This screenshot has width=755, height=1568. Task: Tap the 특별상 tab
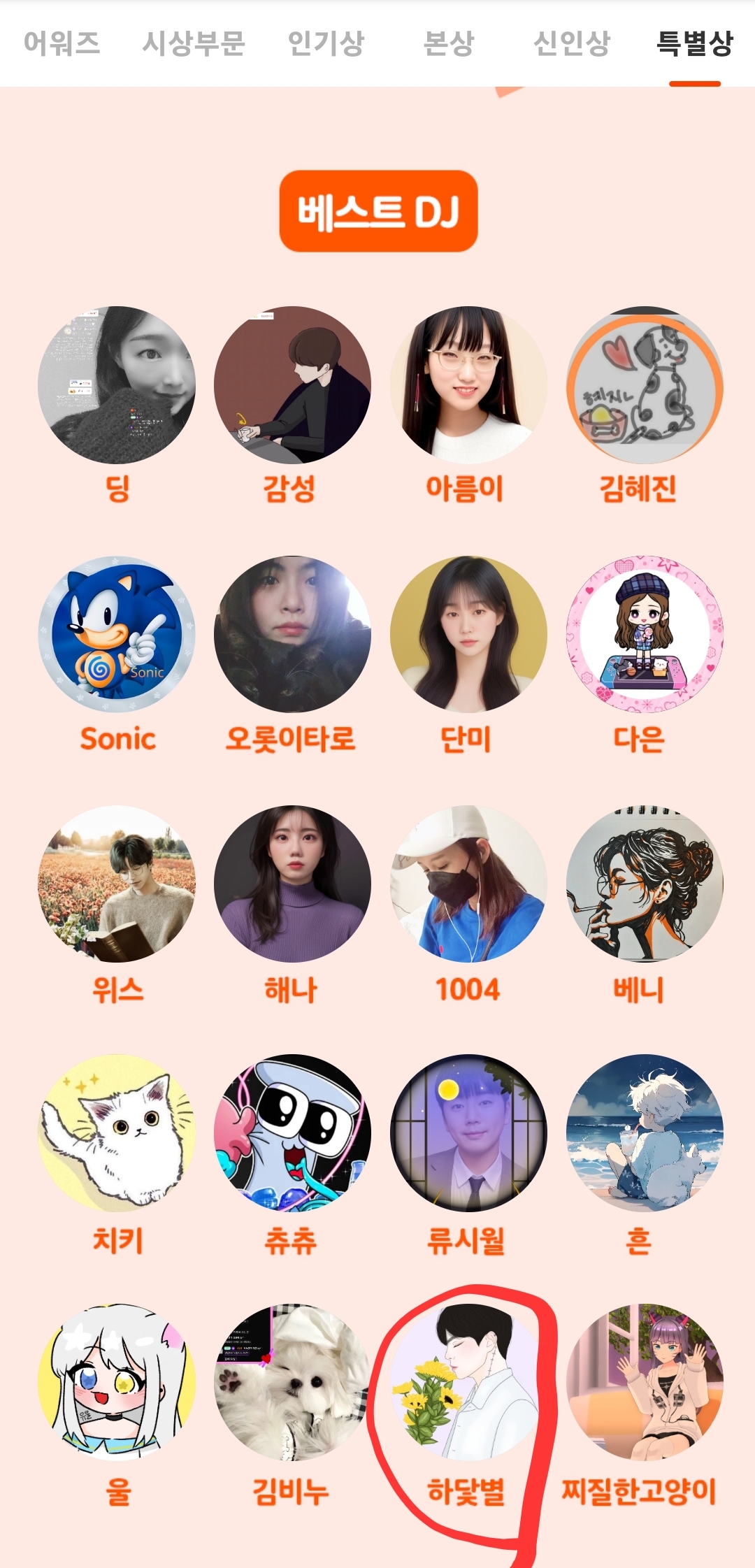[x=694, y=43]
